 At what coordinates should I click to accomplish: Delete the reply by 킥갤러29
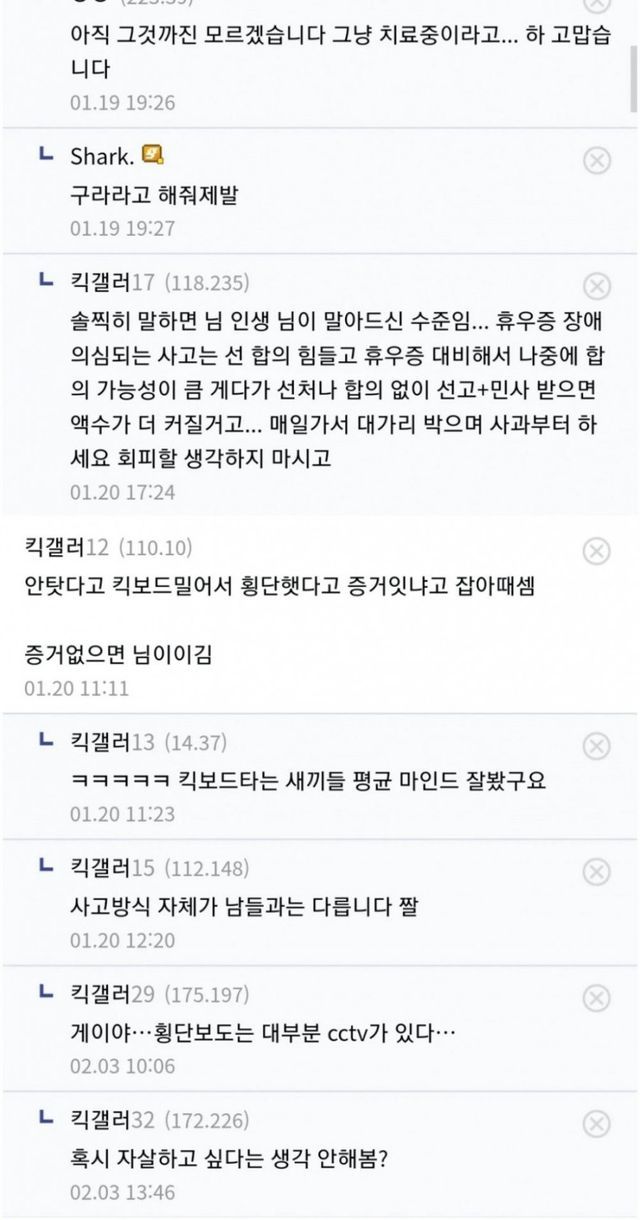596,997
